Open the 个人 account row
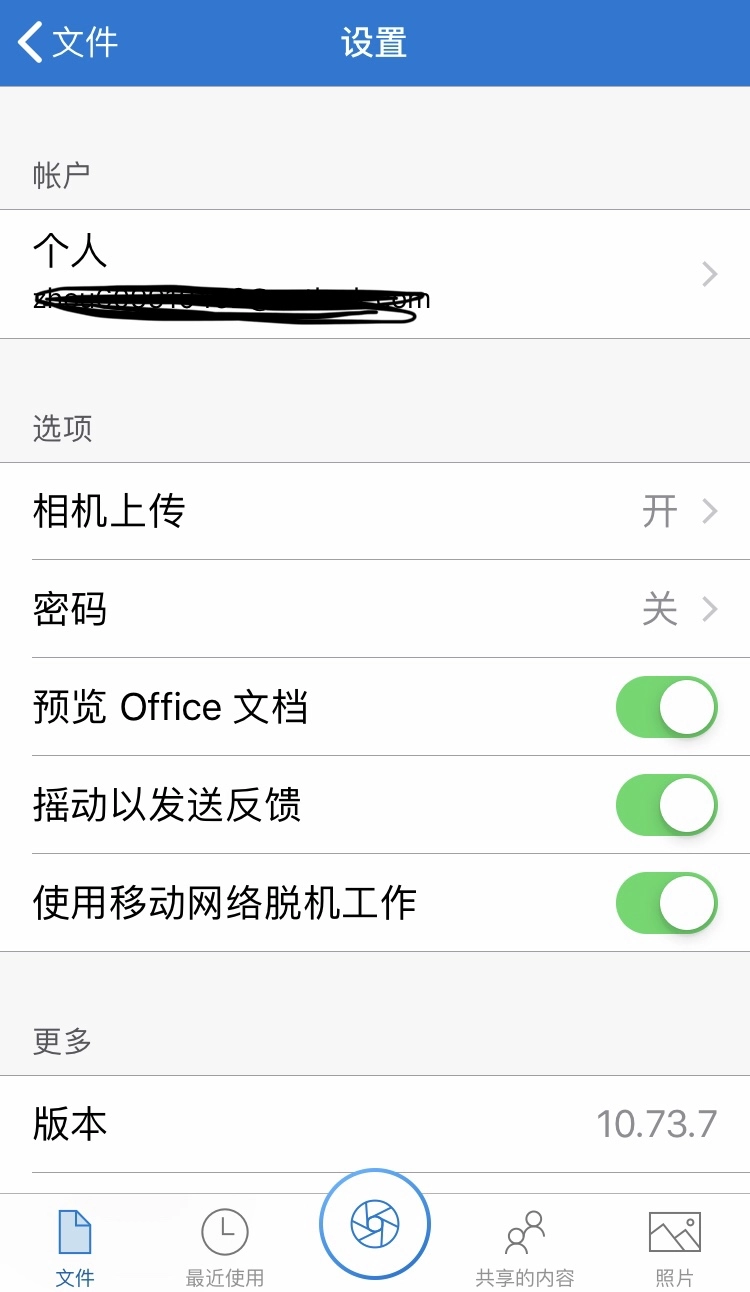The width and height of the screenshot is (750, 1292). [x=375, y=274]
